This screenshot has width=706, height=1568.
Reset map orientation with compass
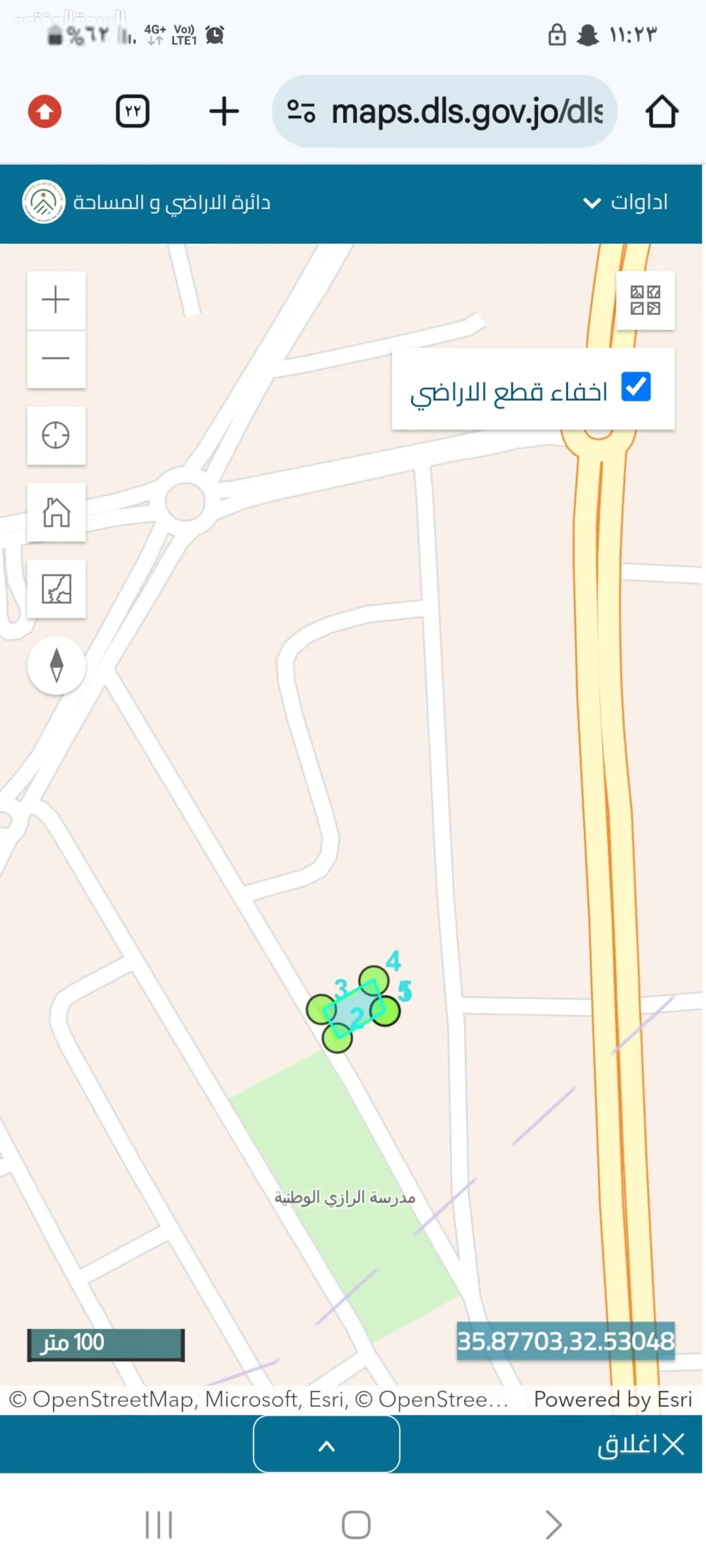pos(56,665)
